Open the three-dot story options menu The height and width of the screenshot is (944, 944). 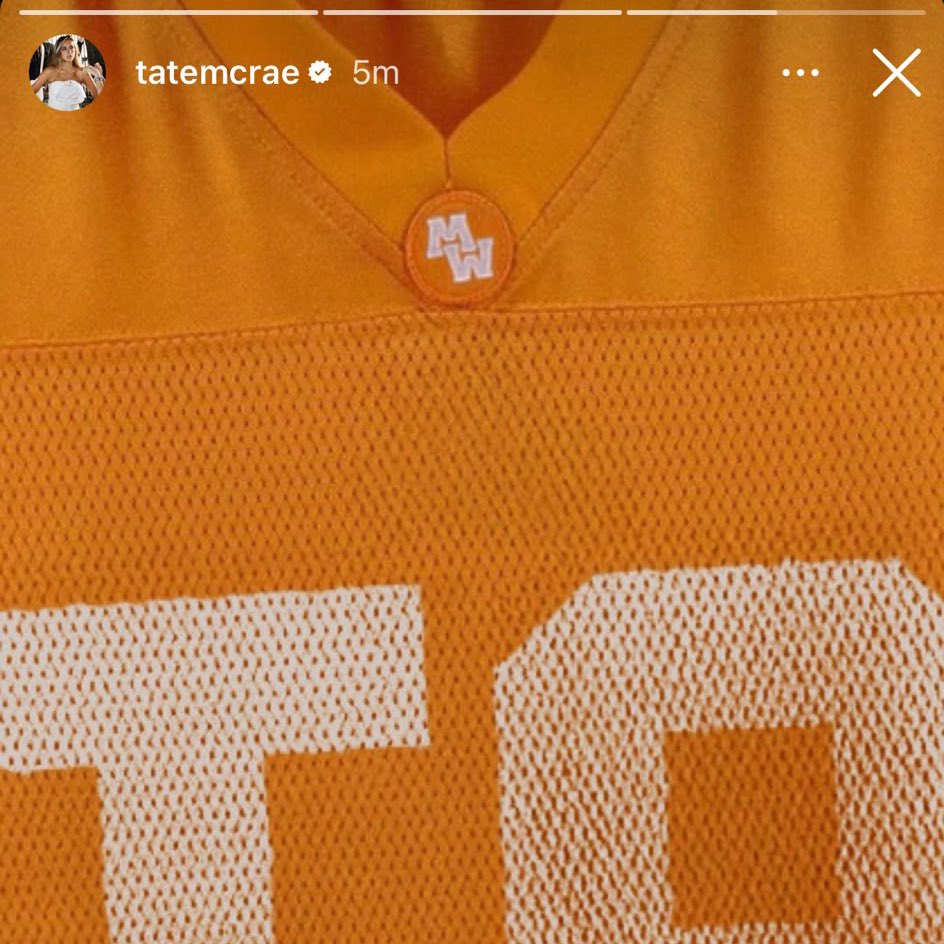tap(800, 73)
